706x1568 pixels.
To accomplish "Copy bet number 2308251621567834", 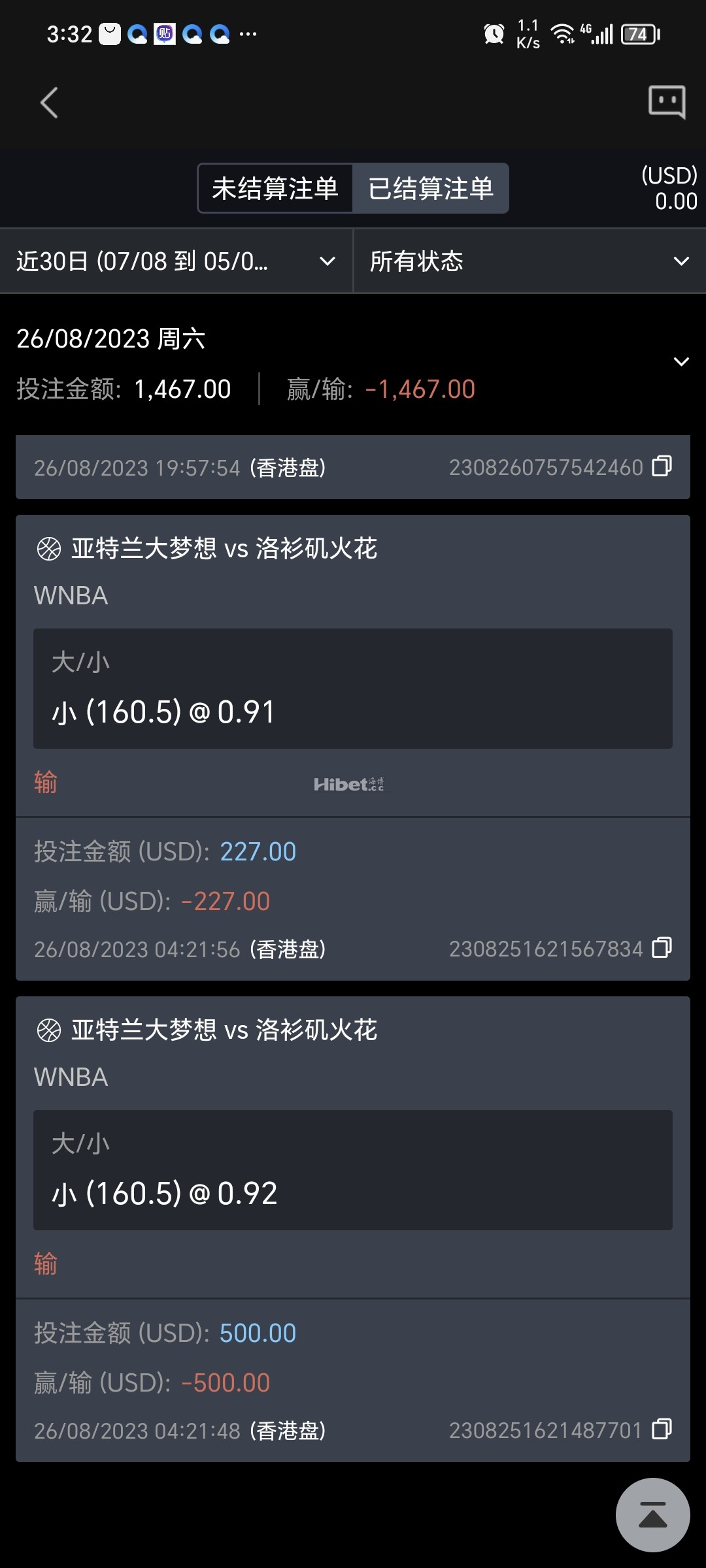I will pyautogui.click(x=662, y=948).
